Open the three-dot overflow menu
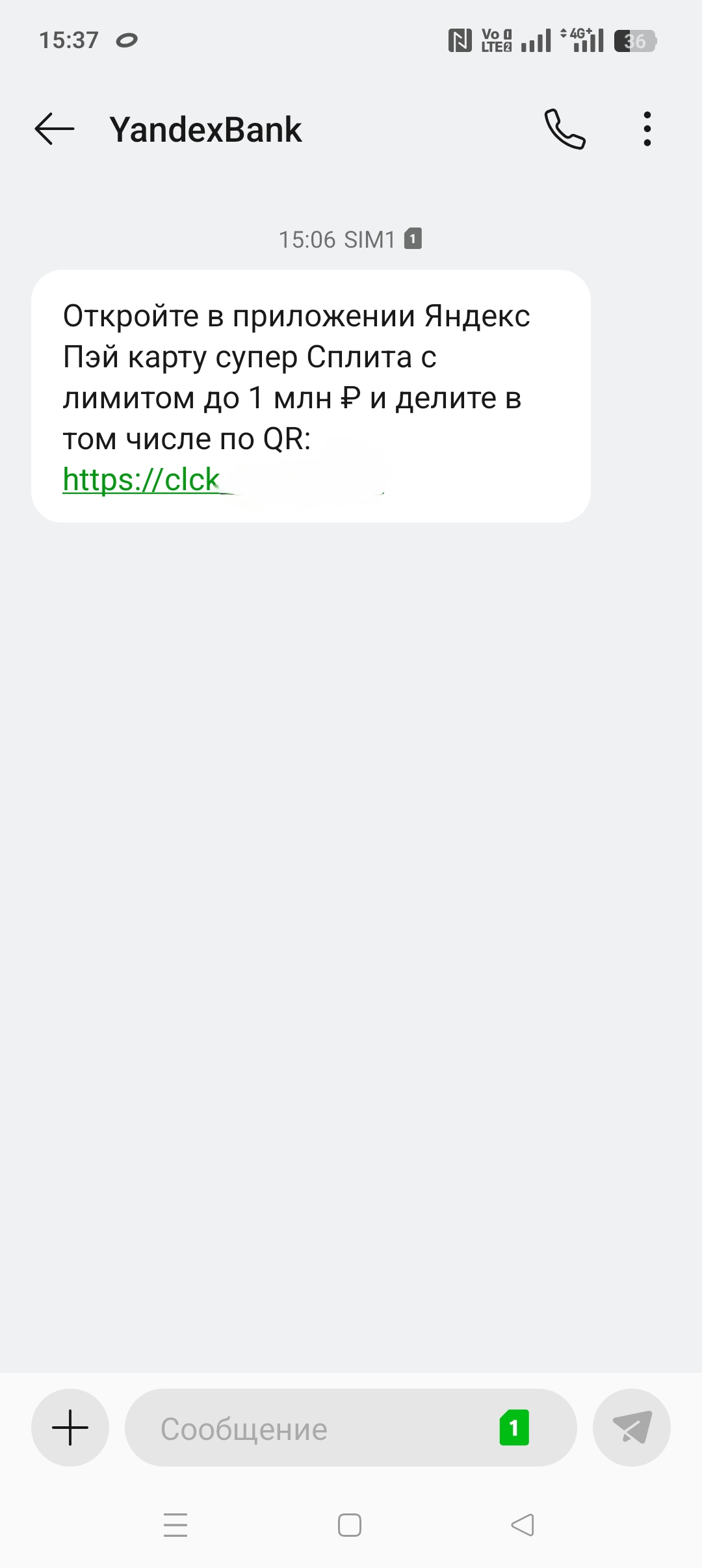Screen dimensions: 702x1568 (647, 129)
